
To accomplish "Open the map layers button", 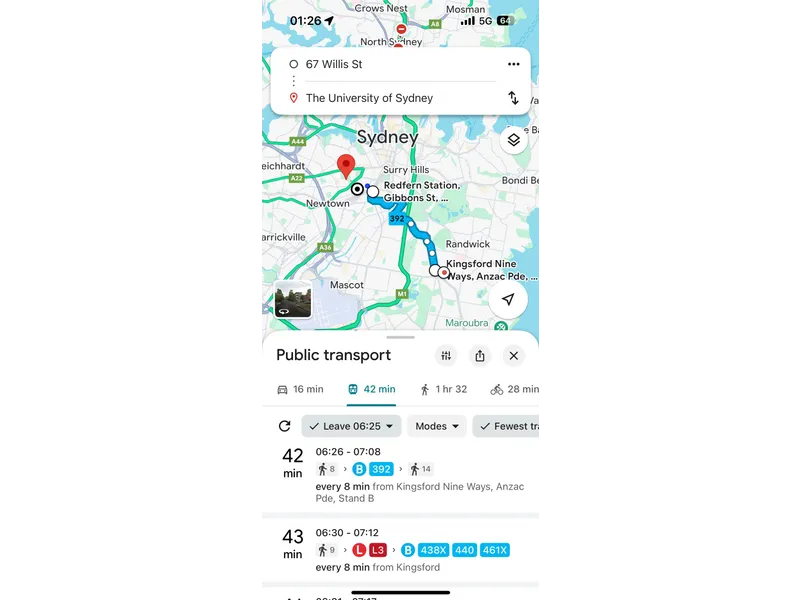I will (x=513, y=140).
